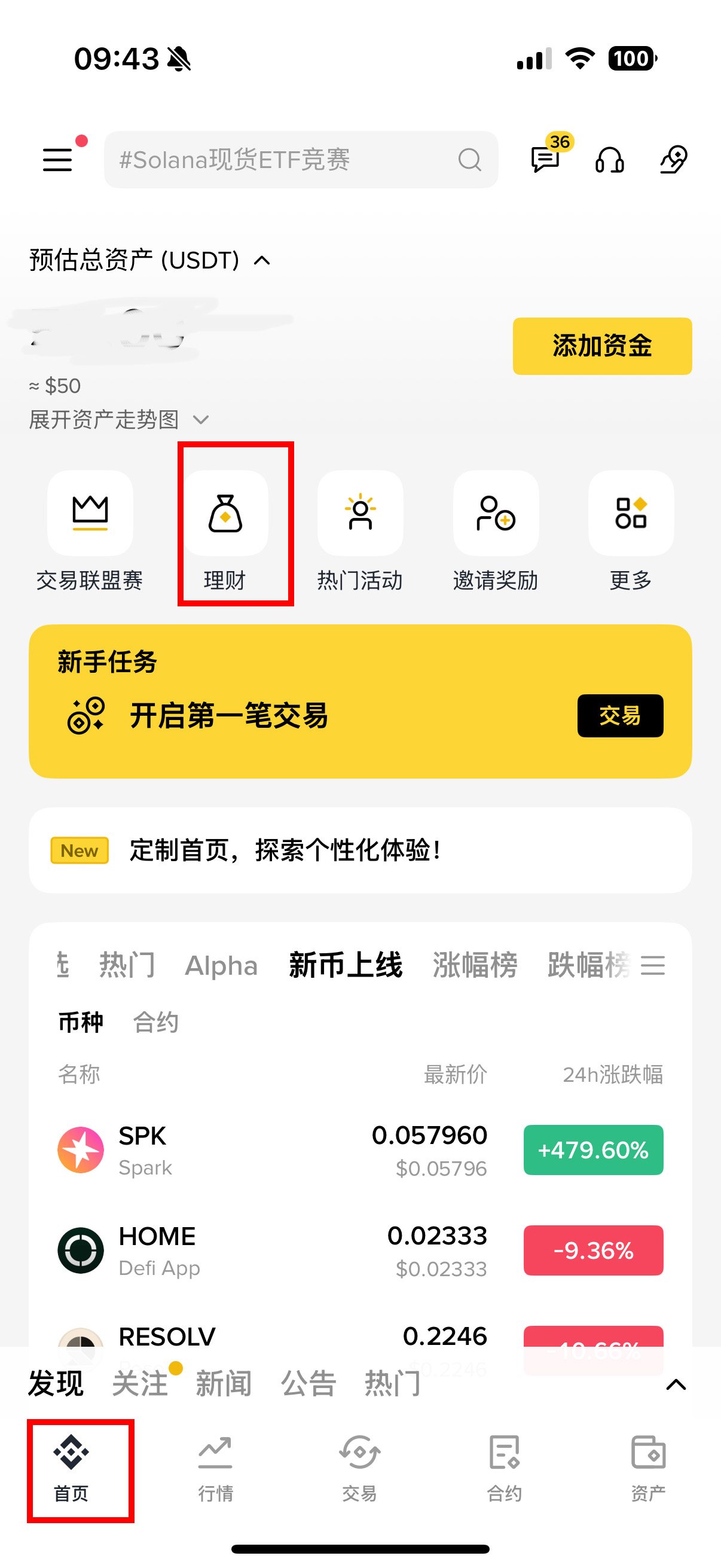Switch to 涨幅榜 tab
Screen dimensions: 721x1568
(x=475, y=965)
